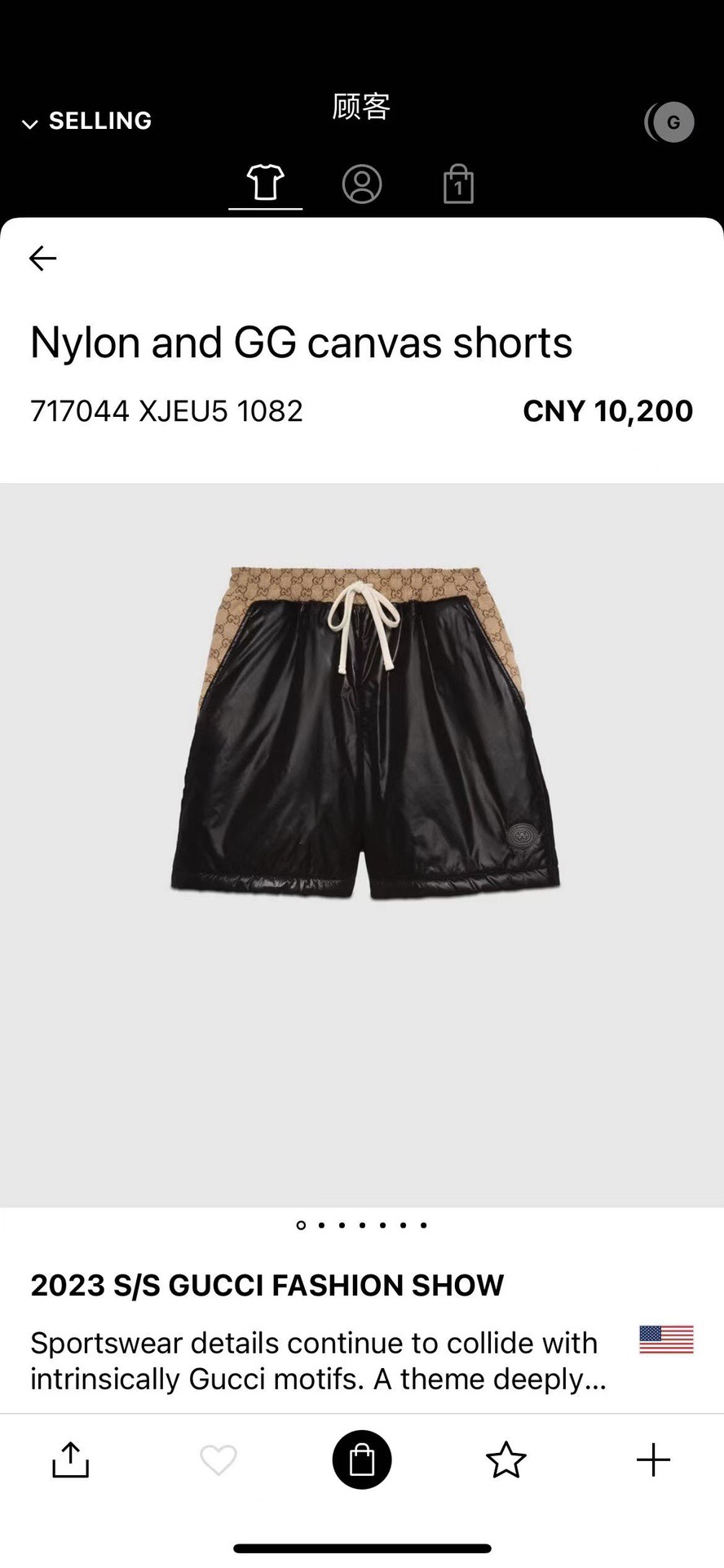This screenshot has height=1568, width=724.
Task: Mark product with the star icon
Action: [x=506, y=1459]
